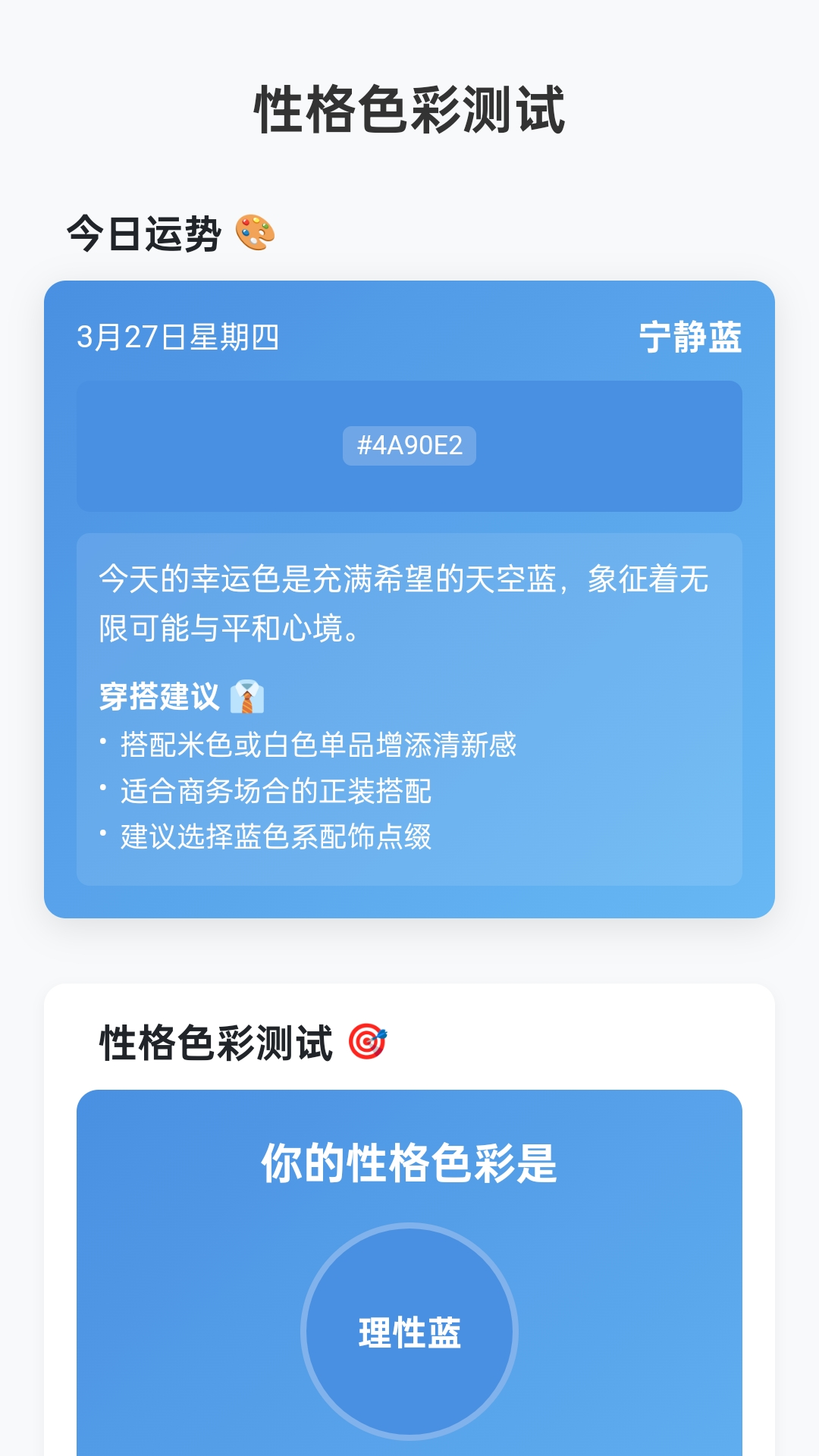The height and width of the screenshot is (1456, 819).
Task: Tap the 性格色彩测试 page title
Action: 409,110
